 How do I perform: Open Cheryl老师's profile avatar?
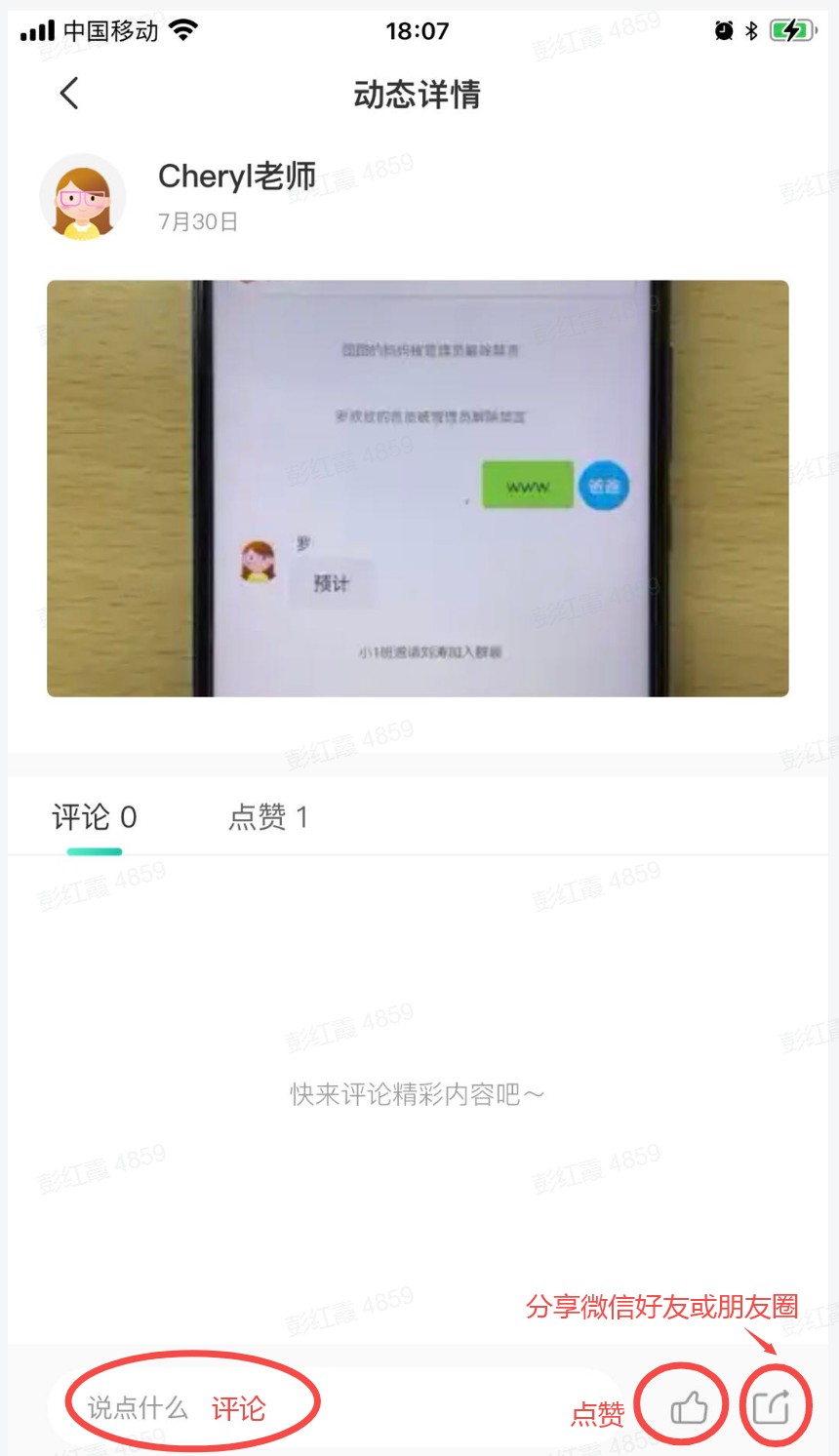coord(83,198)
